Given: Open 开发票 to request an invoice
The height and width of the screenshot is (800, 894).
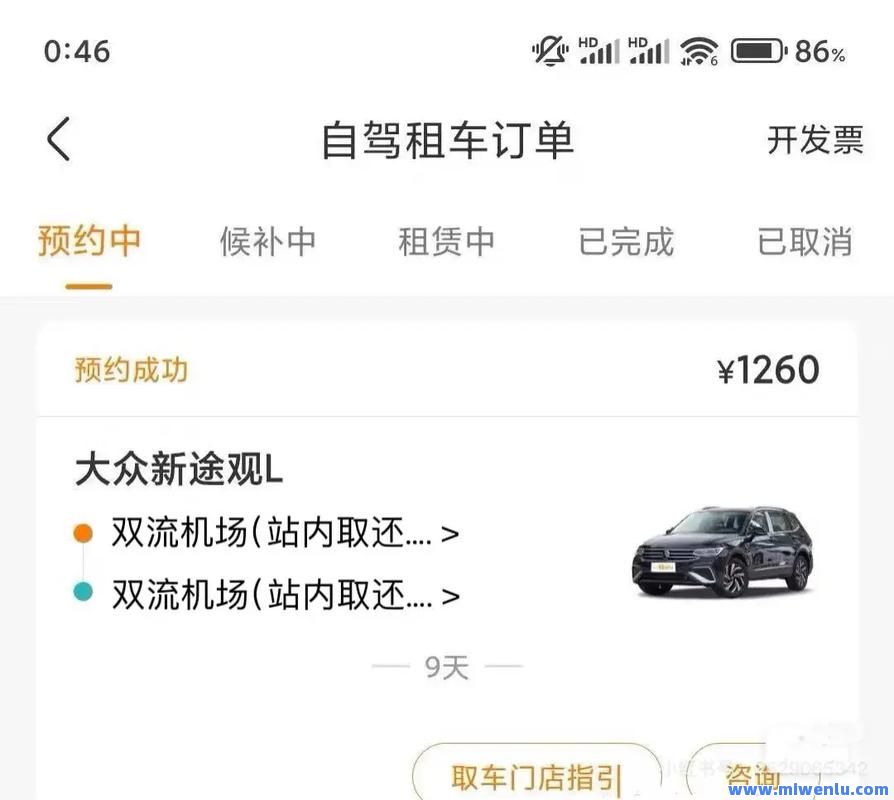Looking at the screenshot, I should tap(814, 140).
